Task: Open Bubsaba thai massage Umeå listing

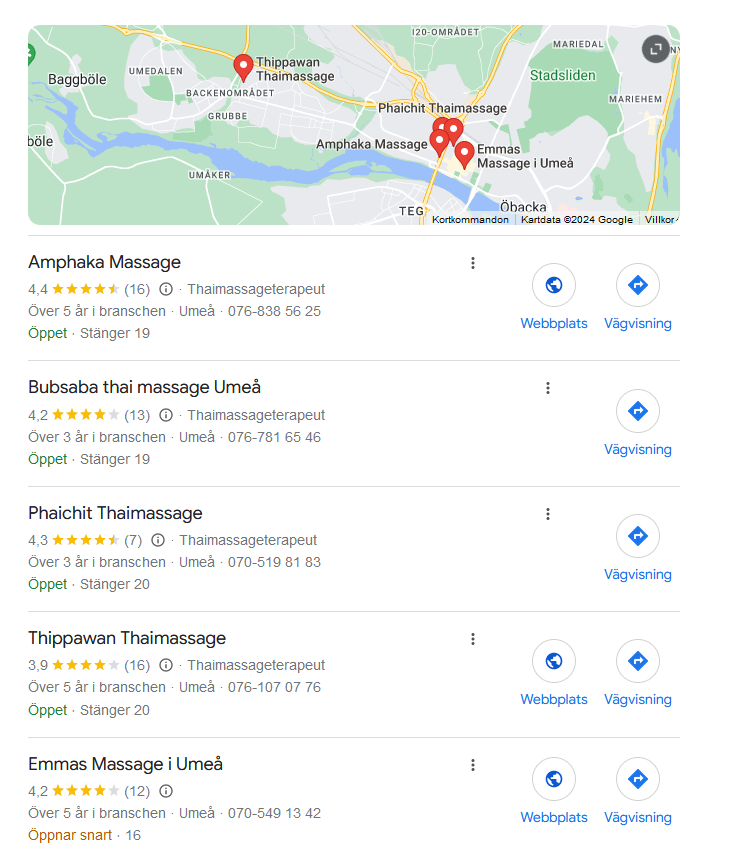Action: point(144,387)
